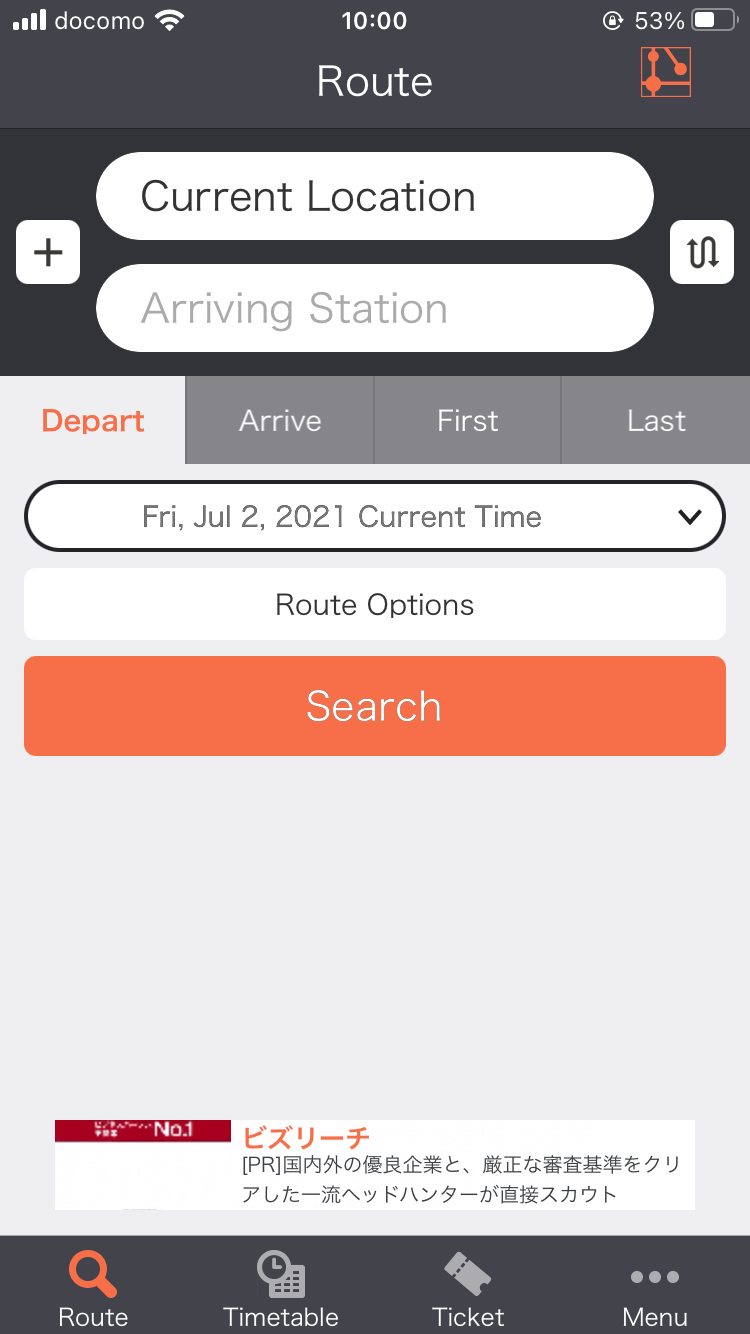750x1334 pixels.
Task: Select the Depart tab
Action: 93,421
